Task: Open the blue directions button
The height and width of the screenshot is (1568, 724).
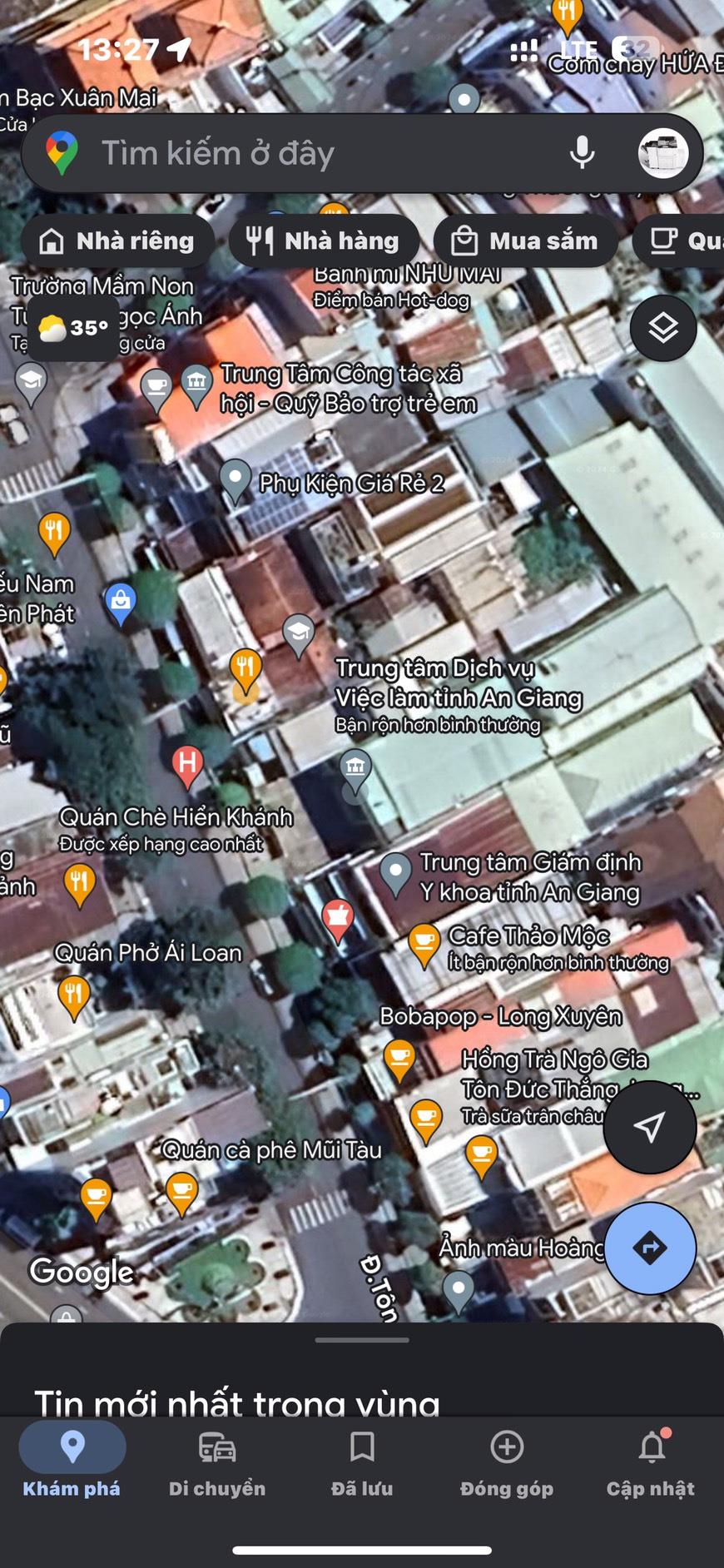Action: coord(649,1248)
